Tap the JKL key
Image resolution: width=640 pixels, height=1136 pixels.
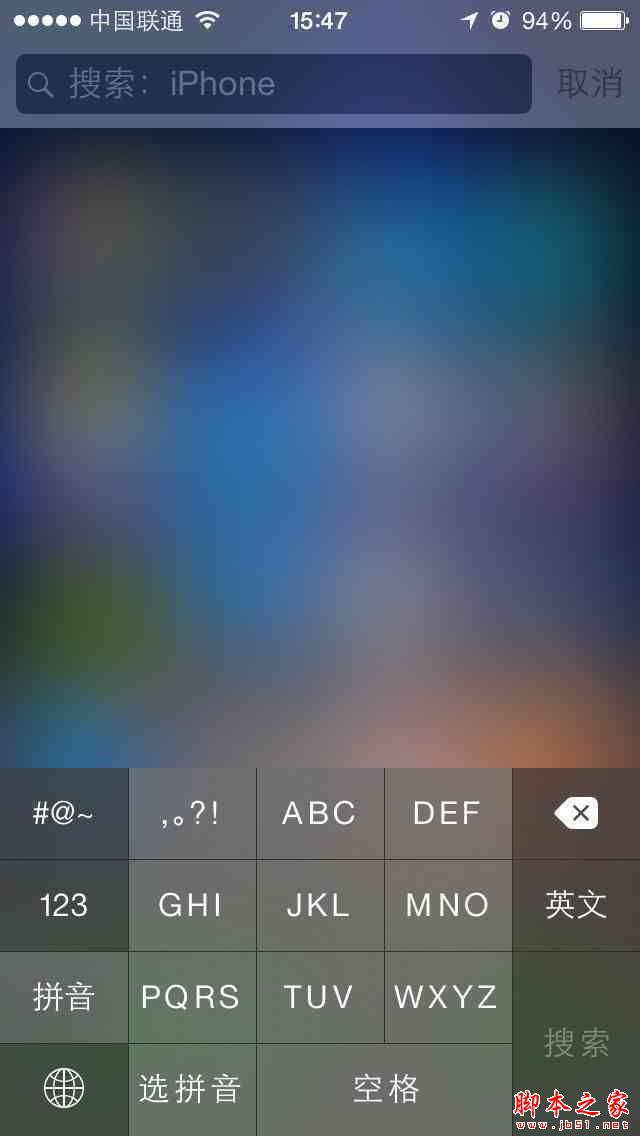(320, 905)
